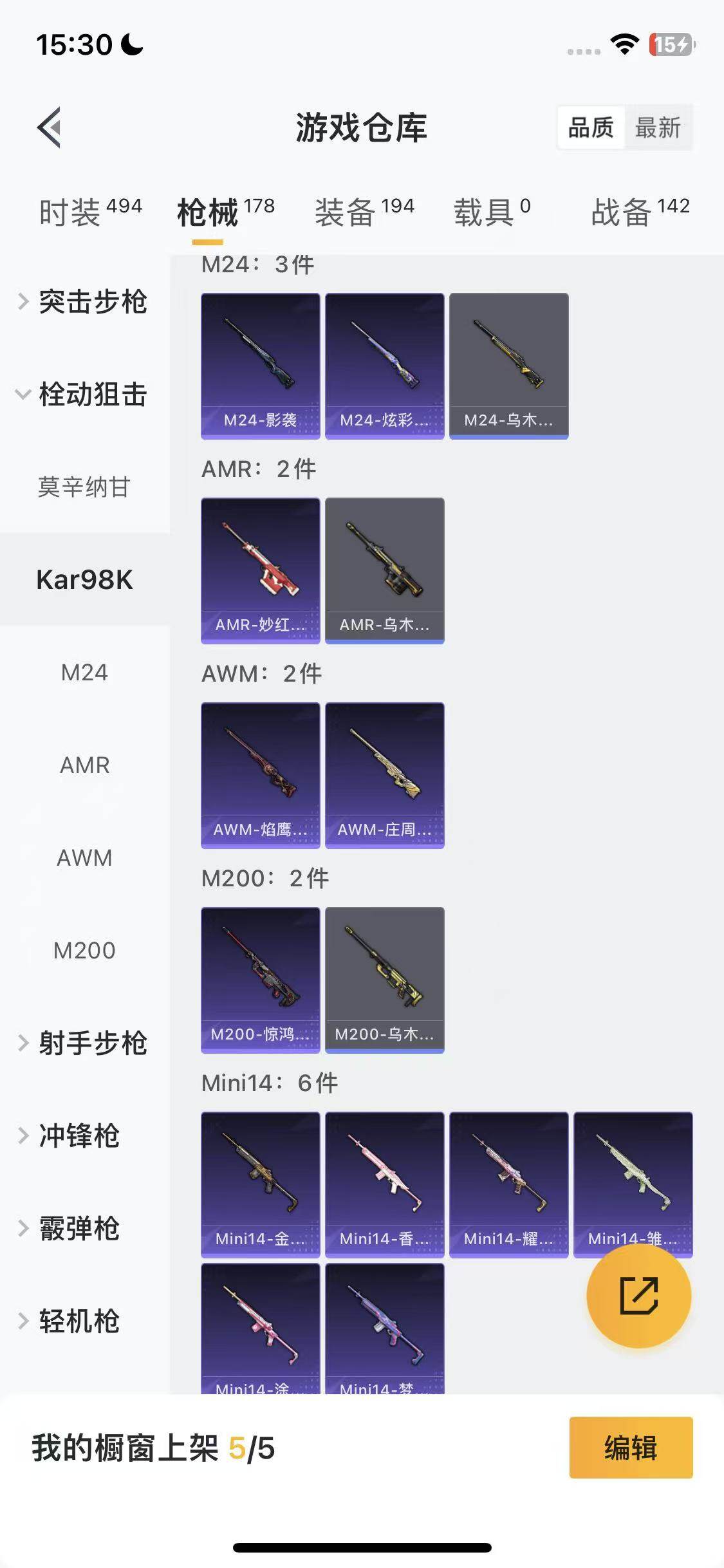Collapse the 栓动狙击 category
The width and height of the screenshot is (724, 1568).
(x=84, y=395)
